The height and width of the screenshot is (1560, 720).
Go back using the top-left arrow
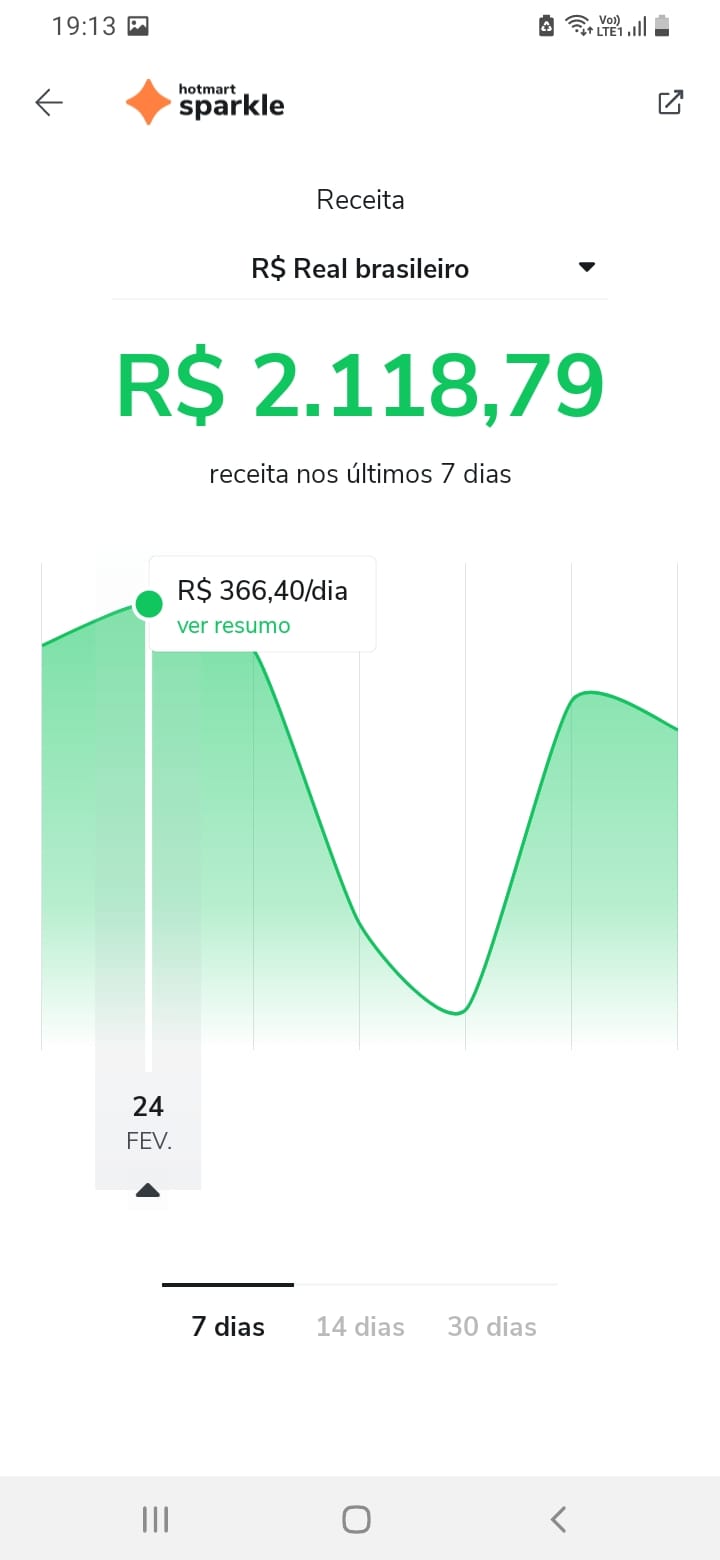[48, 103]
